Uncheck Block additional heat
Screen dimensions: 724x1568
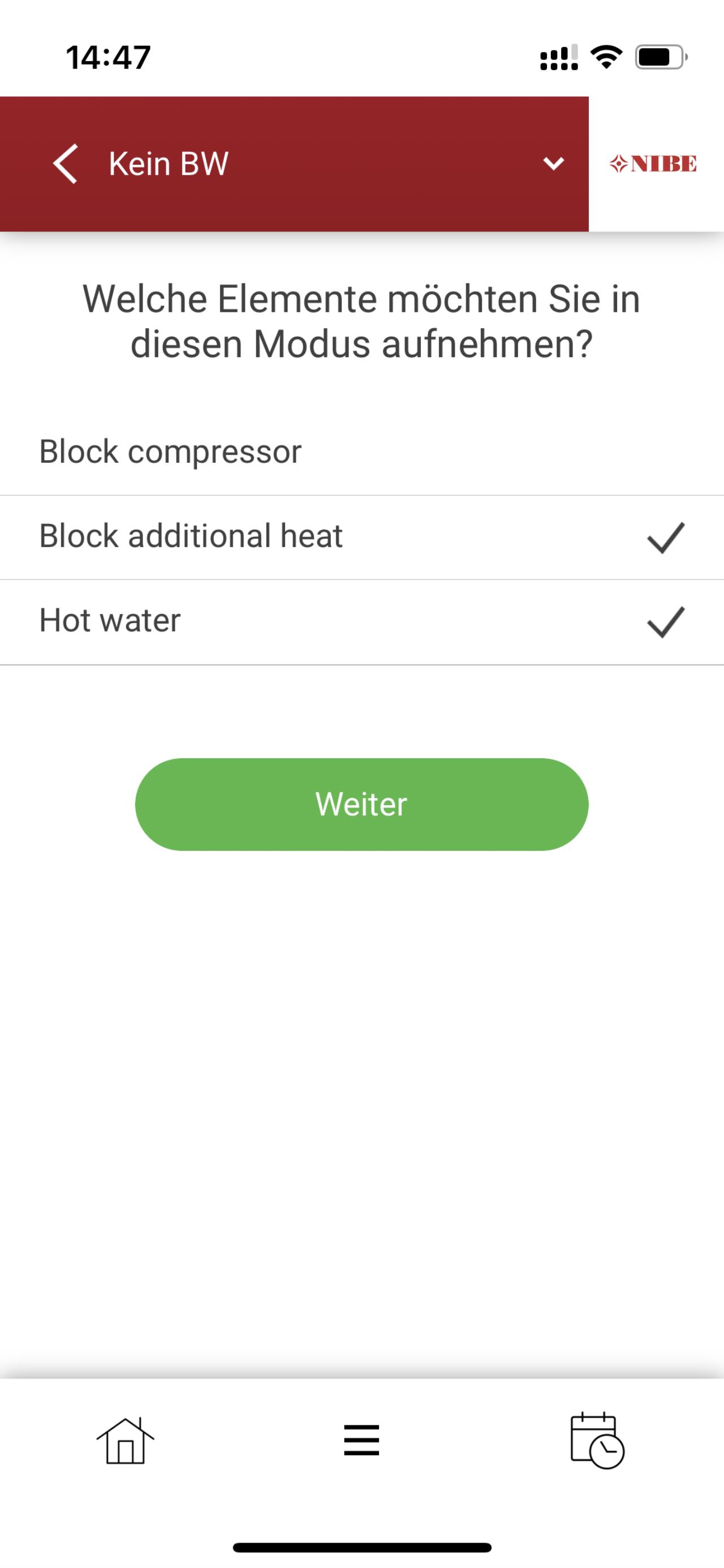[x=362, y=538]
